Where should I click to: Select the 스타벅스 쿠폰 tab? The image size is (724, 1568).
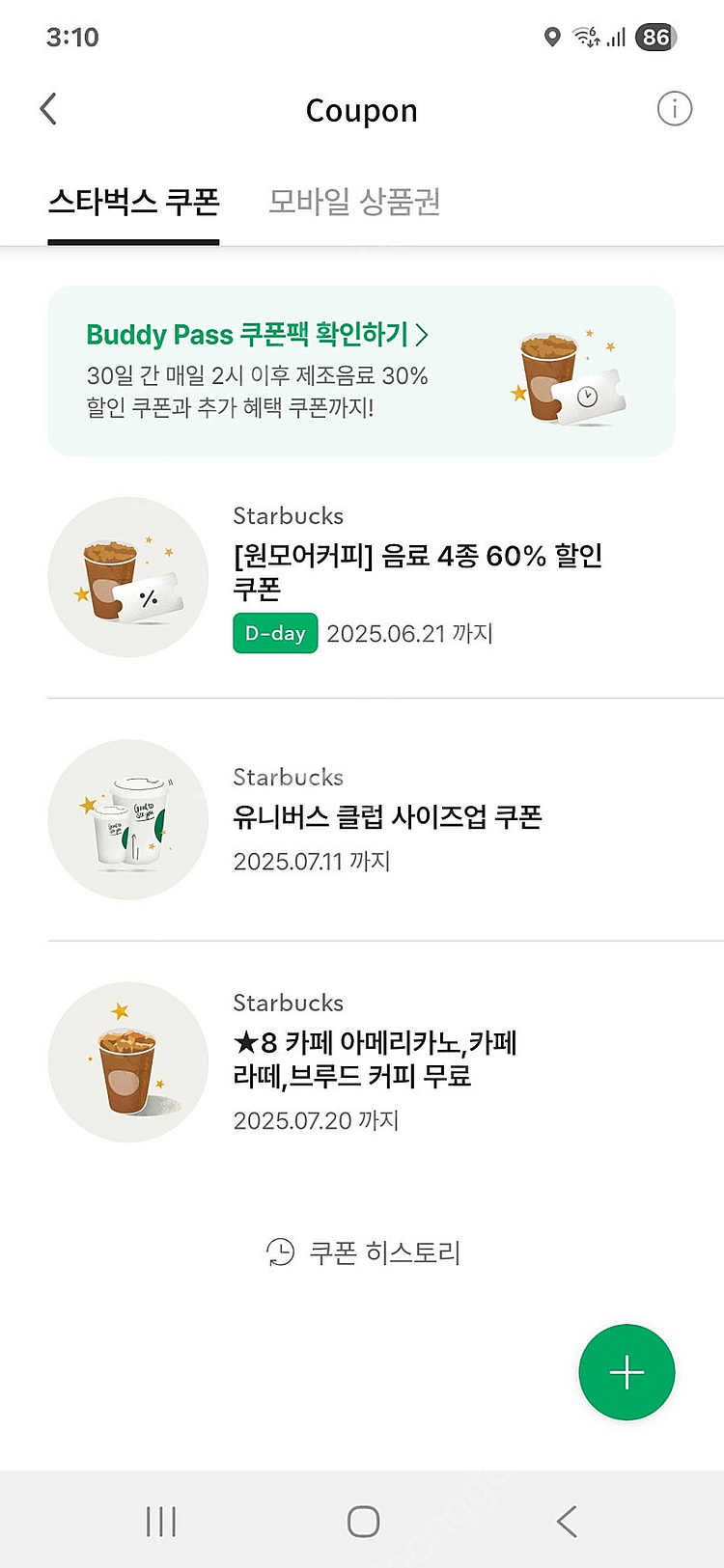coord(133,202)
